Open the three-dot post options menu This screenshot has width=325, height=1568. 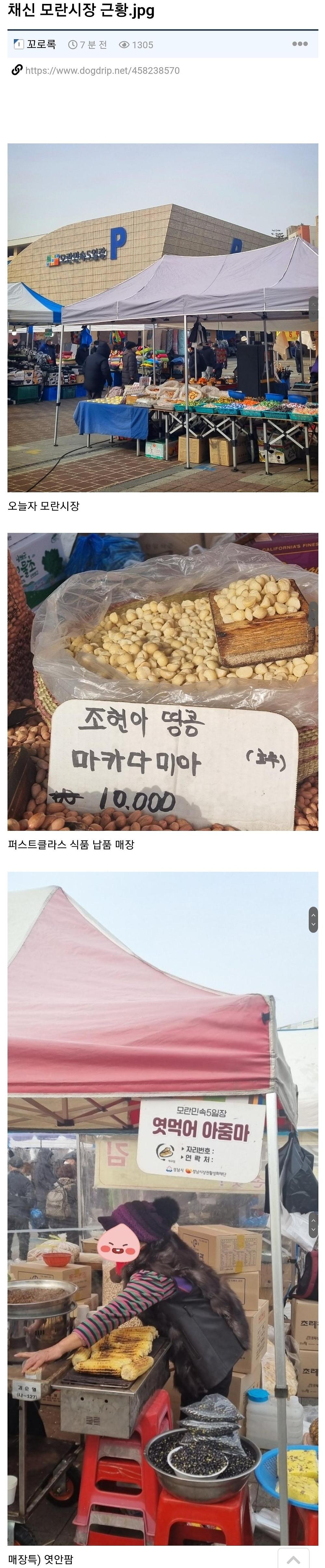(299, 44)
